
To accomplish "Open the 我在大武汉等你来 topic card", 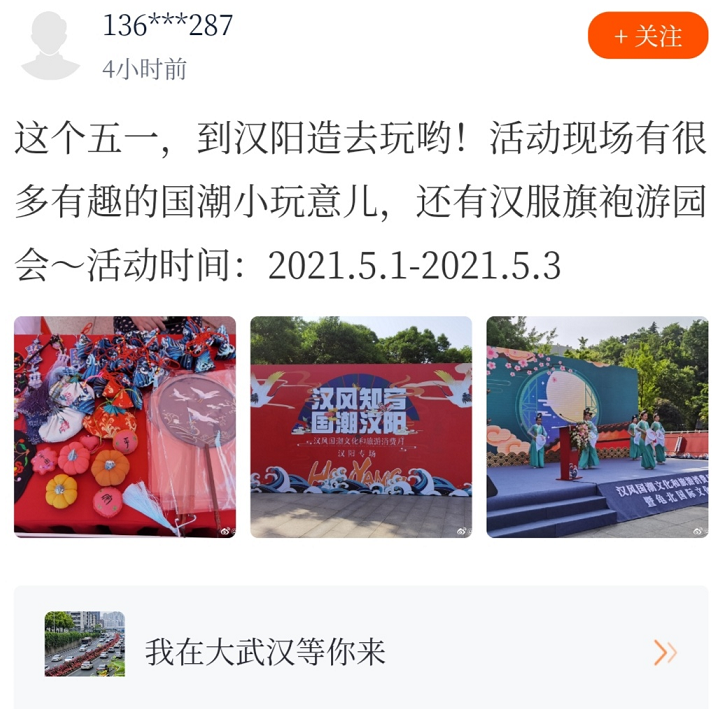I will (360, 652).
